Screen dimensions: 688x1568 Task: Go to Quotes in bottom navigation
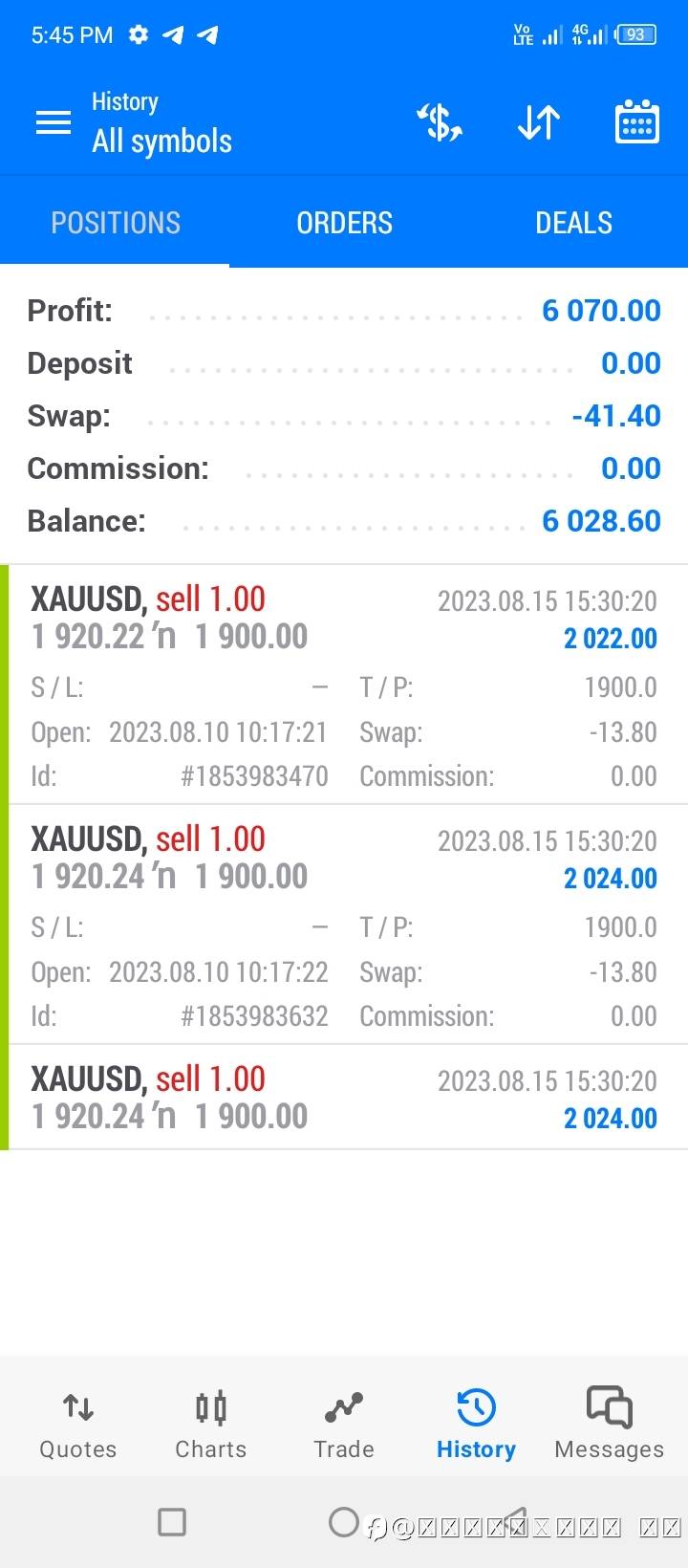point(78,1425)
